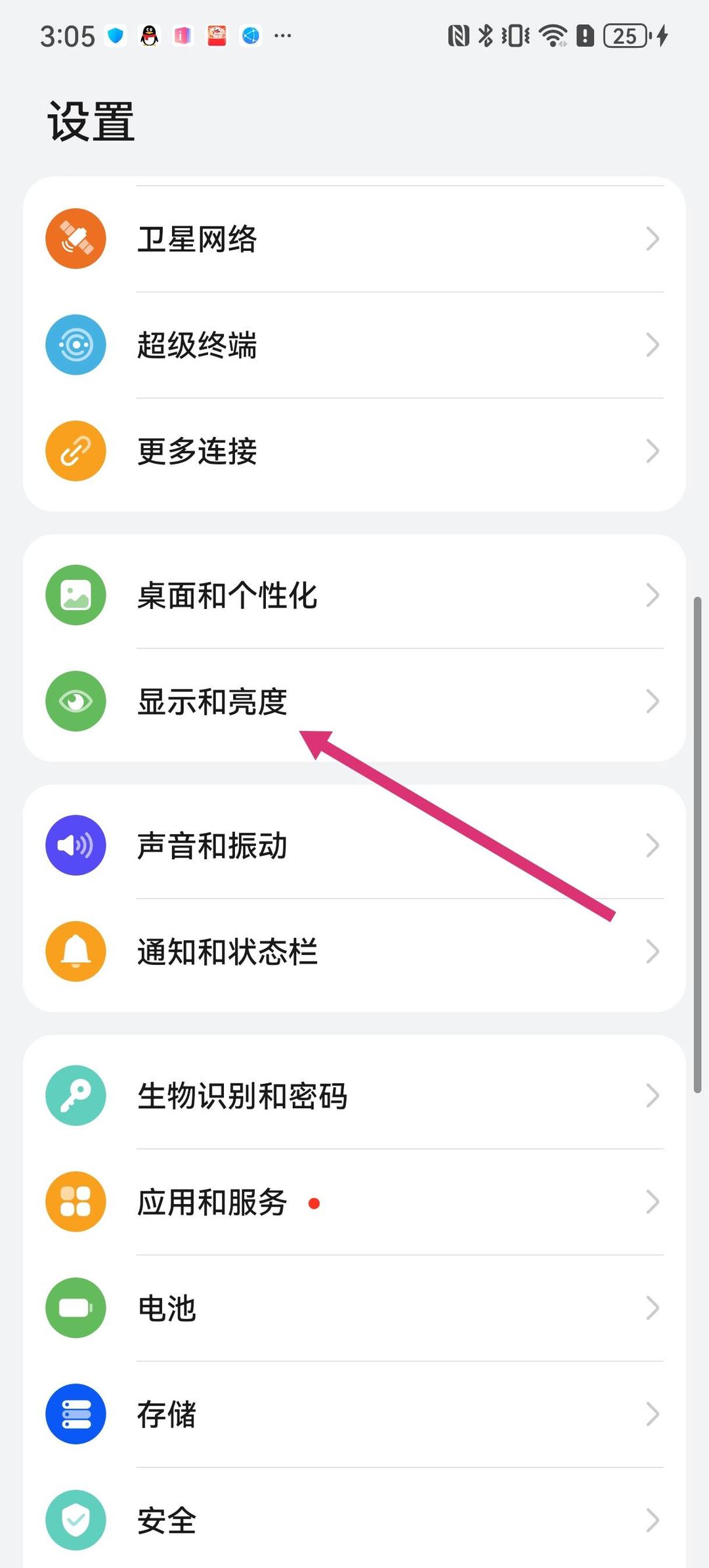Go to 更多连接
This screenshot has height=1568, width=709.
(x=354, y=451)
